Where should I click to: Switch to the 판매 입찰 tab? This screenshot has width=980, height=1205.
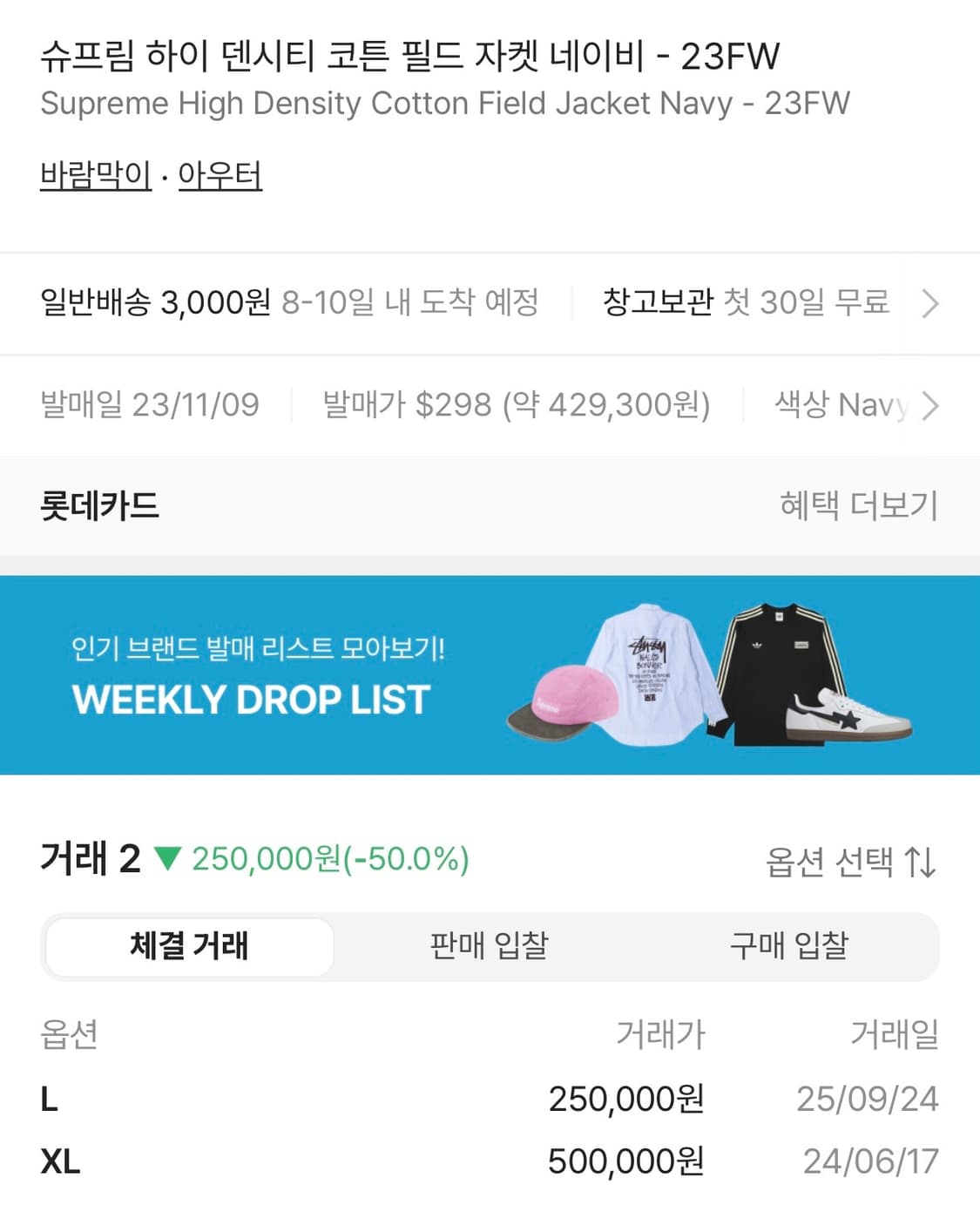click(x=489, y=945)
